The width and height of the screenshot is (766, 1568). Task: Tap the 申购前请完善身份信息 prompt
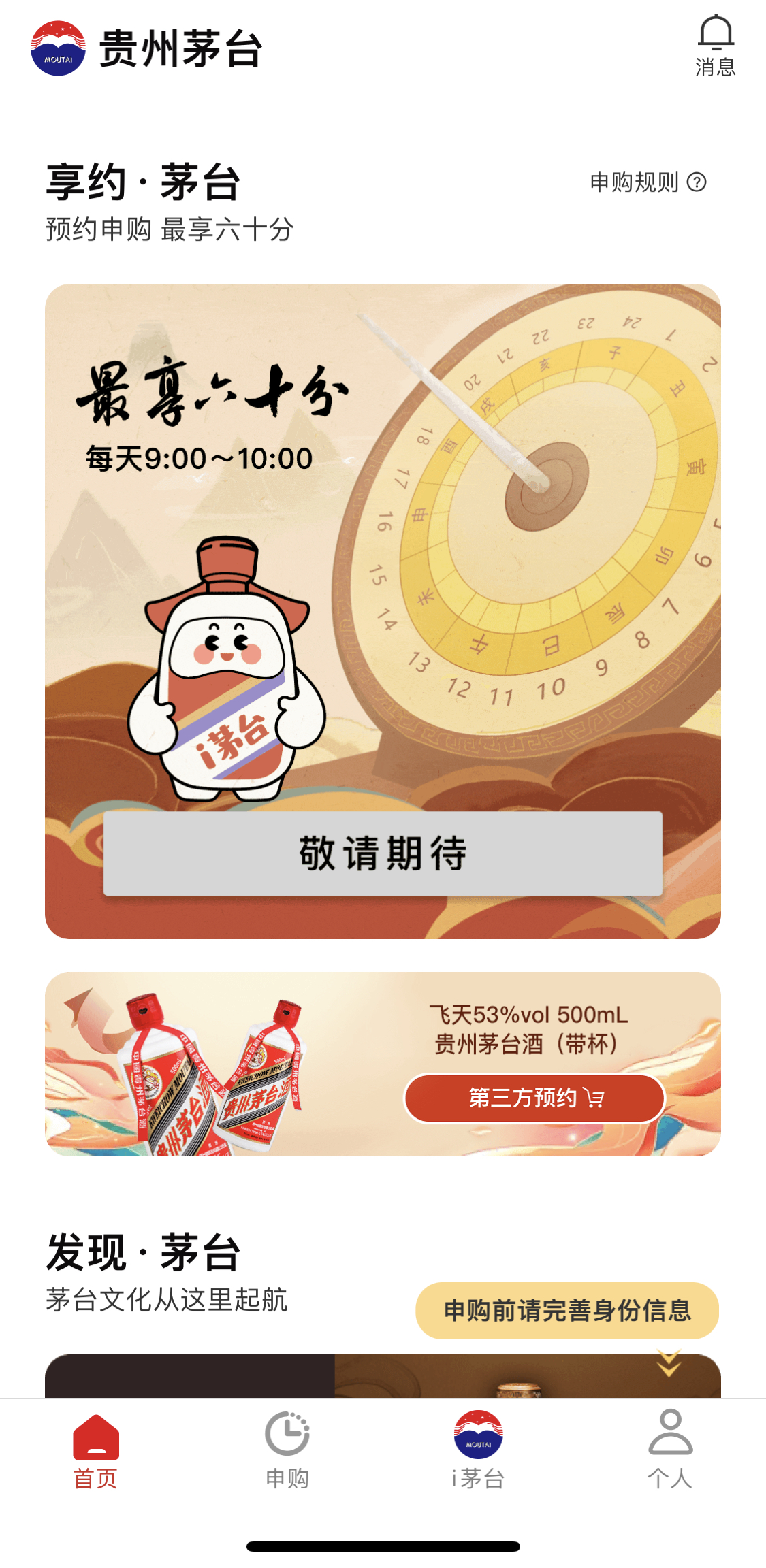567,1310
